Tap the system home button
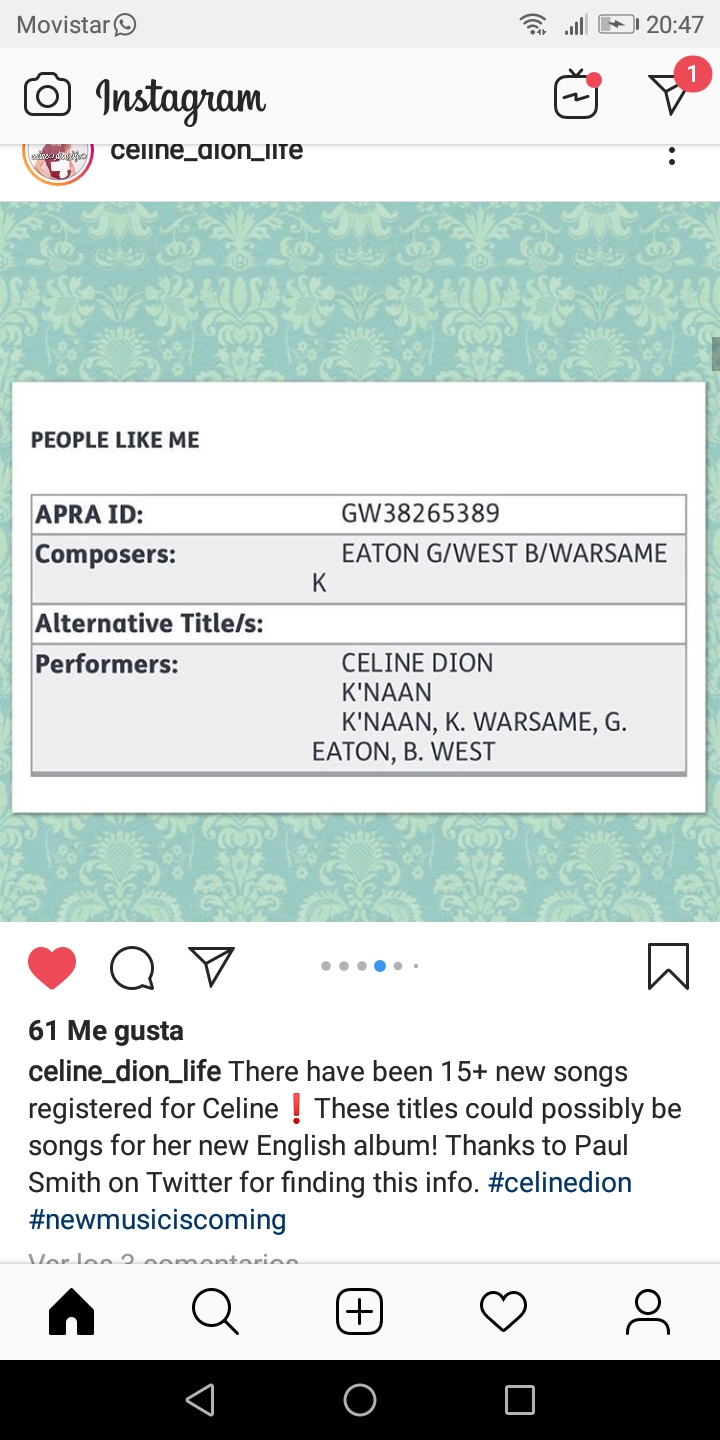This screenshot has height=1440, width=720. [360, 1400]
